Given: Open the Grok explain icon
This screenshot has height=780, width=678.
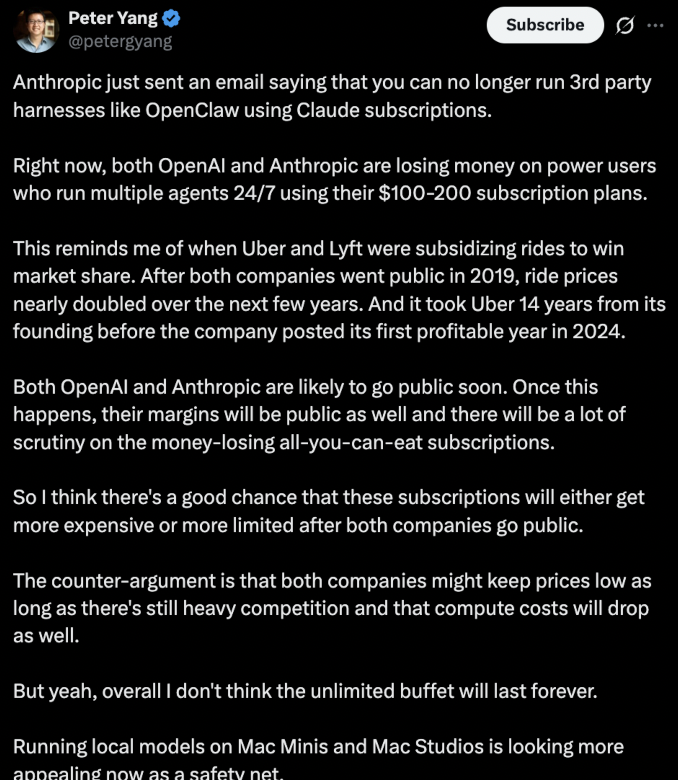Looking at the screenshot, I should (626, 26).
